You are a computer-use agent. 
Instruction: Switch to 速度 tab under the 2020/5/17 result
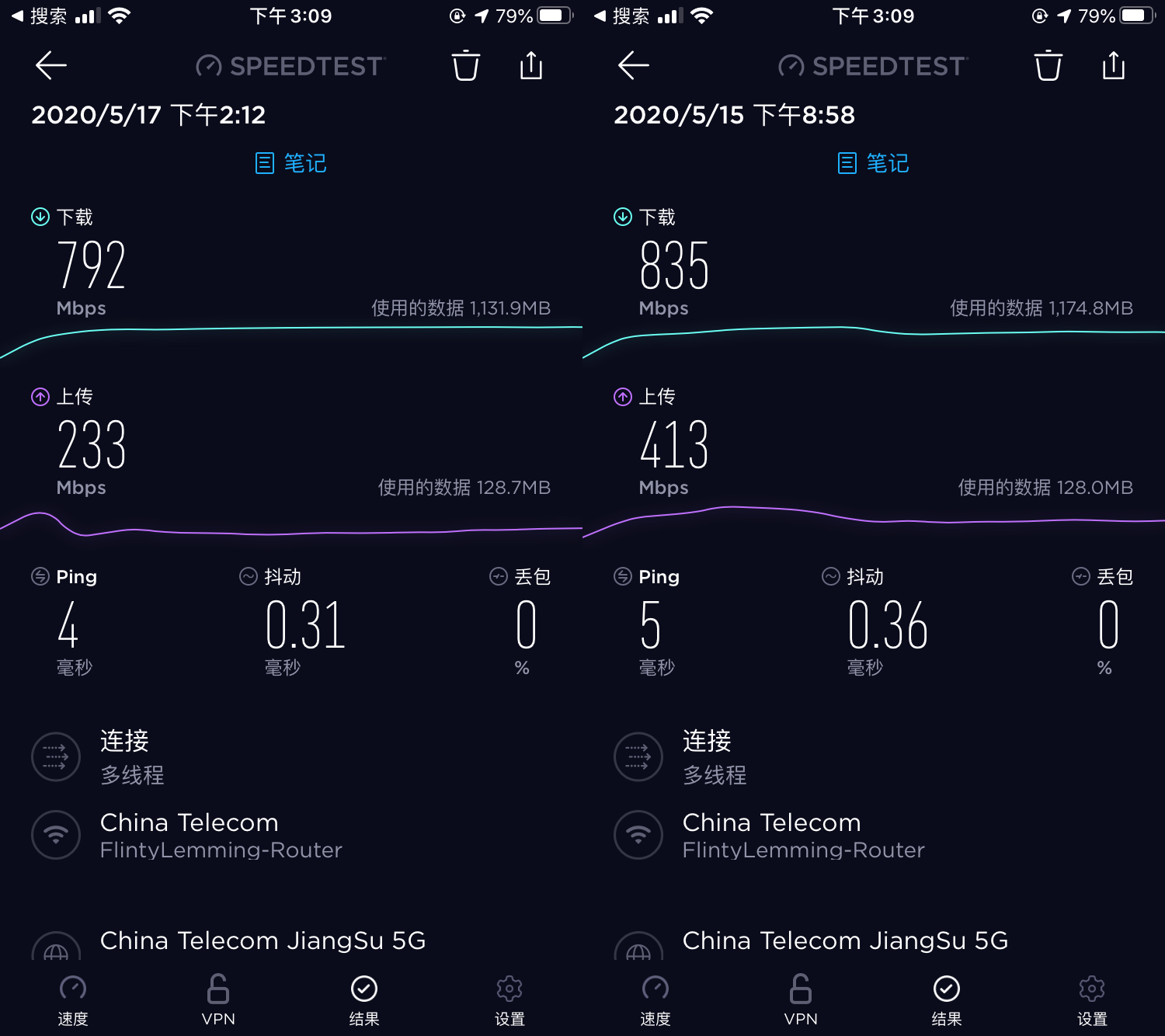point(73,1000)
